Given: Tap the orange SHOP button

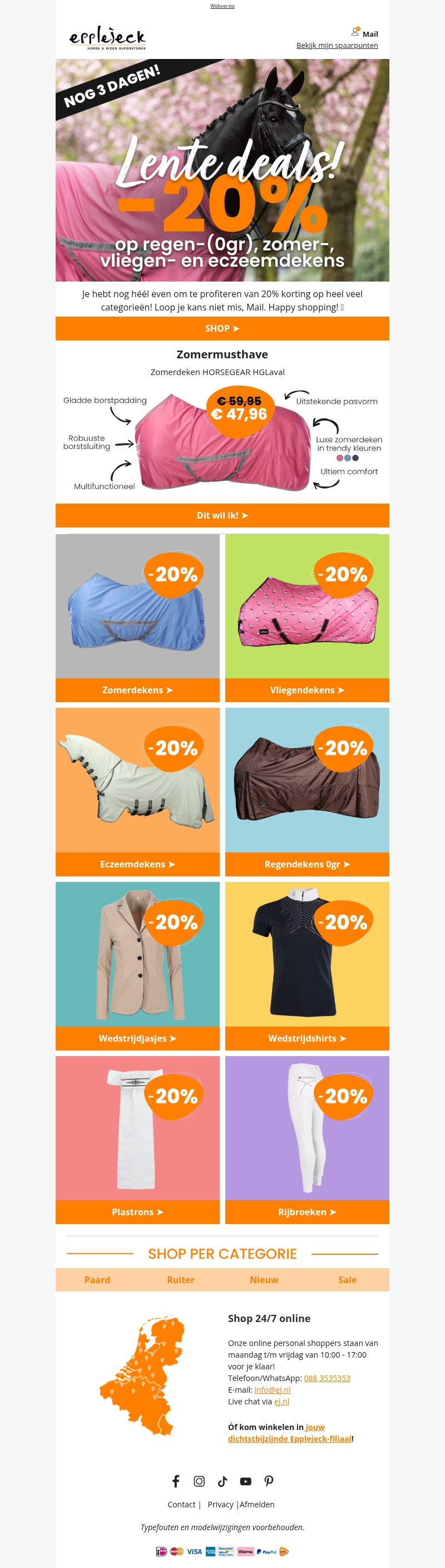Looking at the screenshot, I should 222,329.
